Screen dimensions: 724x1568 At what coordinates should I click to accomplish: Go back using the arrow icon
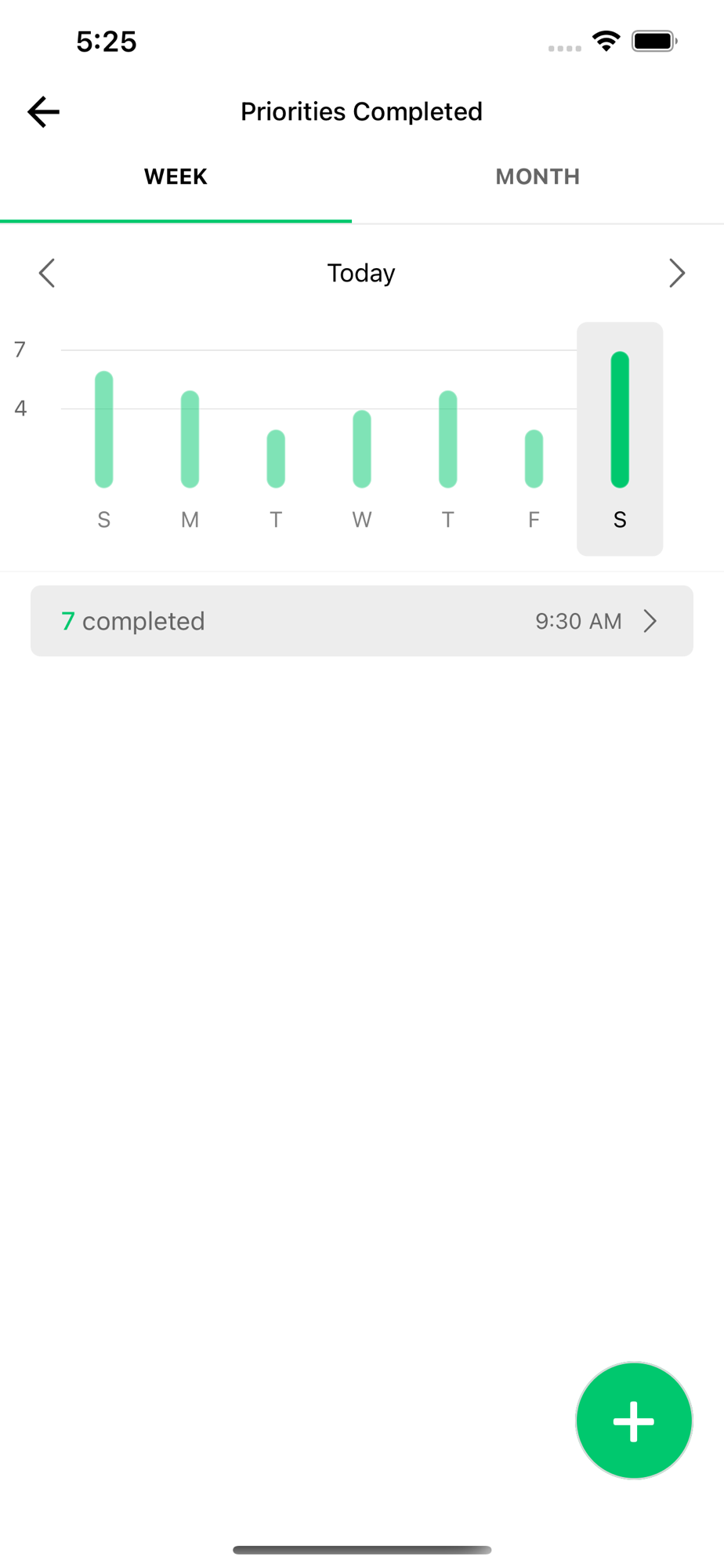pos(44,111)
